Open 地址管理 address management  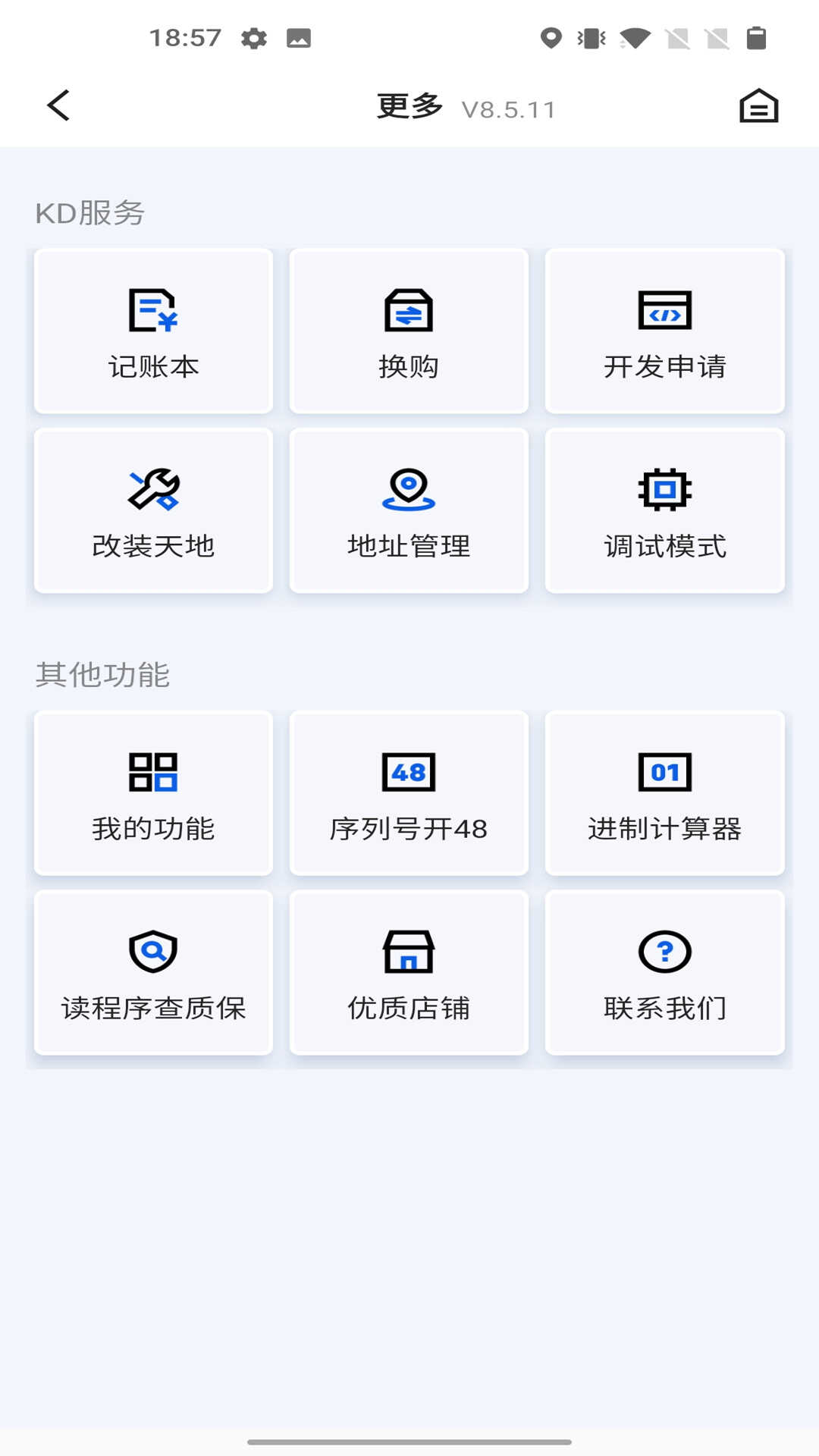pos(409,510)
